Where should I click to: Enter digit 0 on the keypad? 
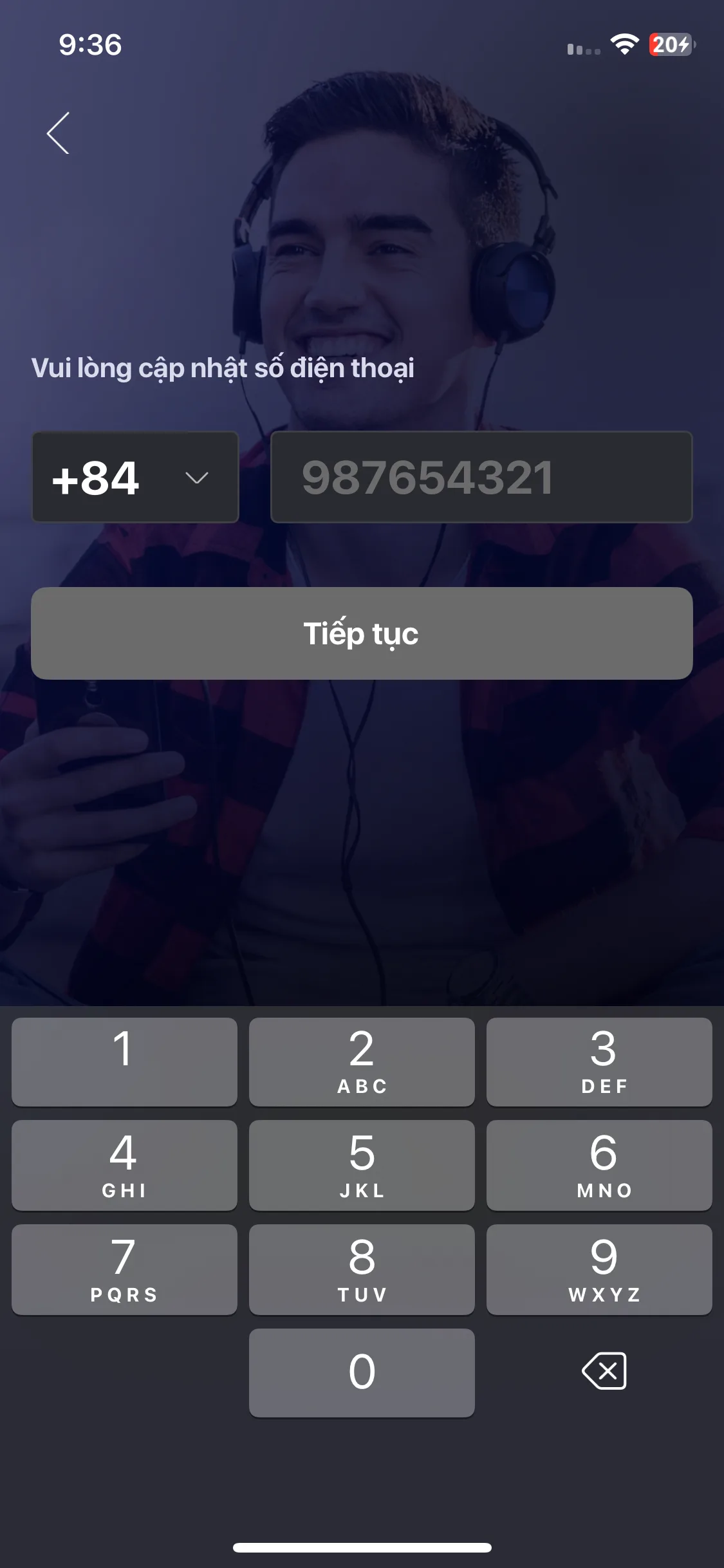pyautogui.click(x=362, y=1373)
